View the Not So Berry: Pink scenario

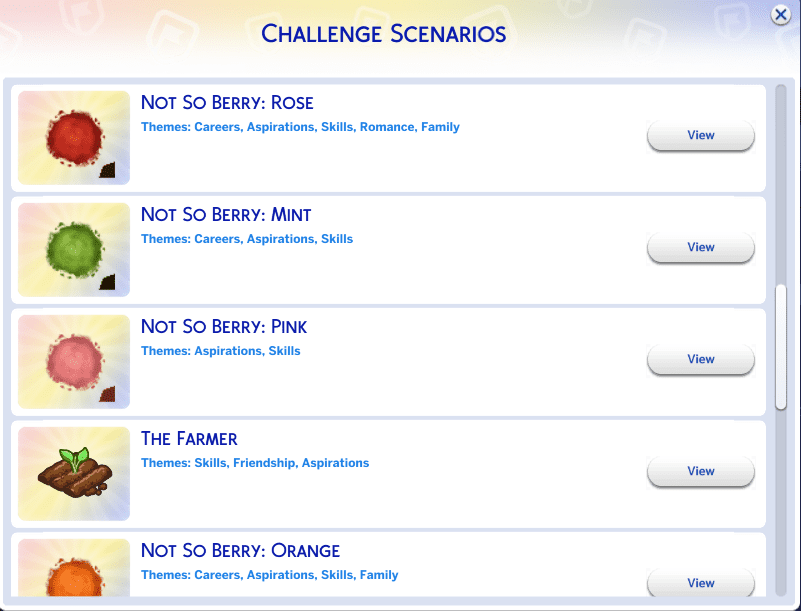(x=700, y=360)
